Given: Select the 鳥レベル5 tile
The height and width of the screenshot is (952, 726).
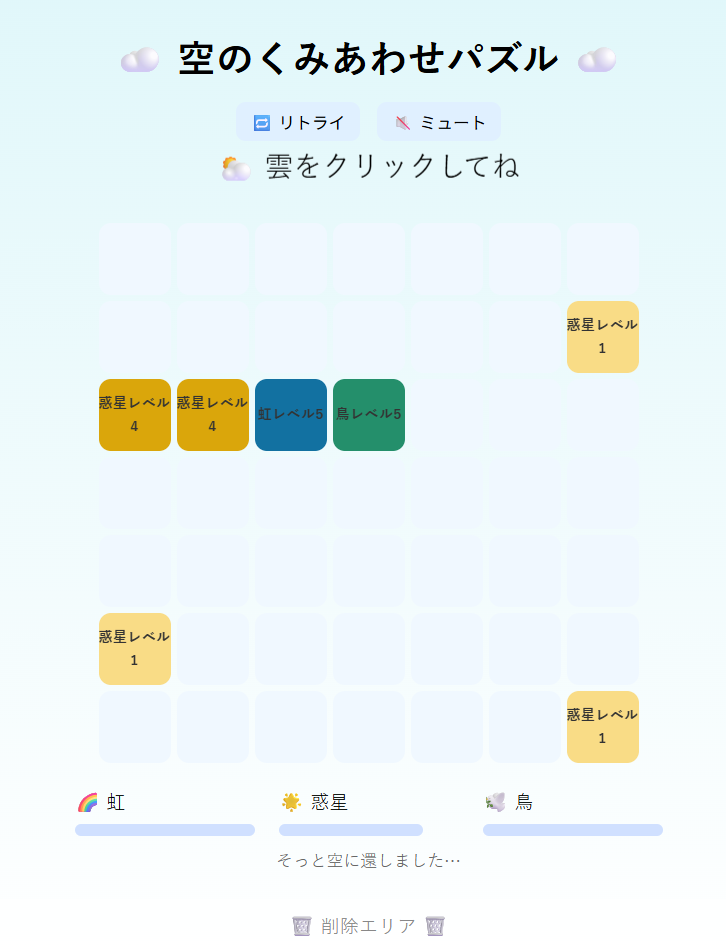Looking at the screenshot, I should 369,415.
